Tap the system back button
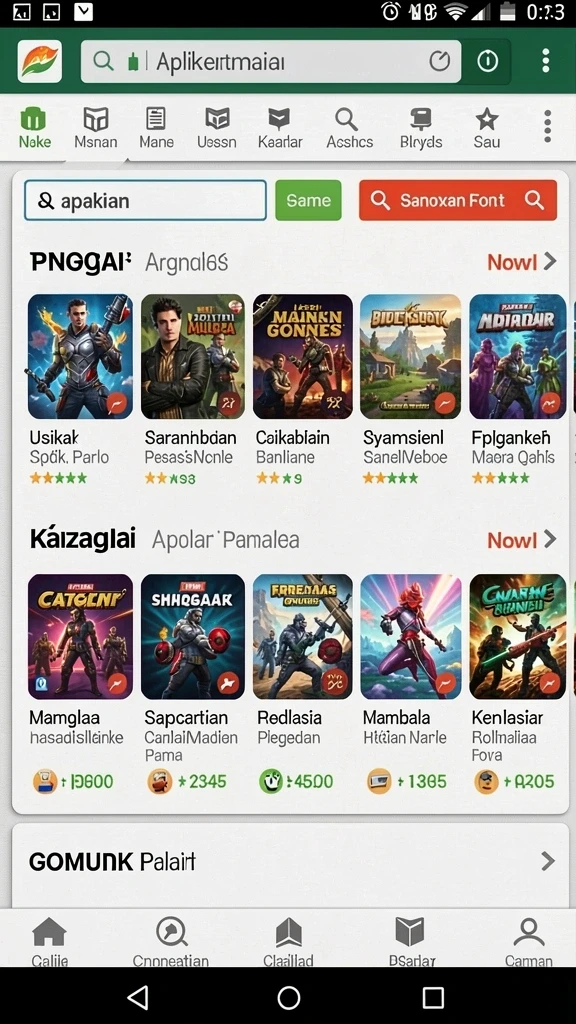This screenshot has height=1024, width=576. [x=138, y=997]
